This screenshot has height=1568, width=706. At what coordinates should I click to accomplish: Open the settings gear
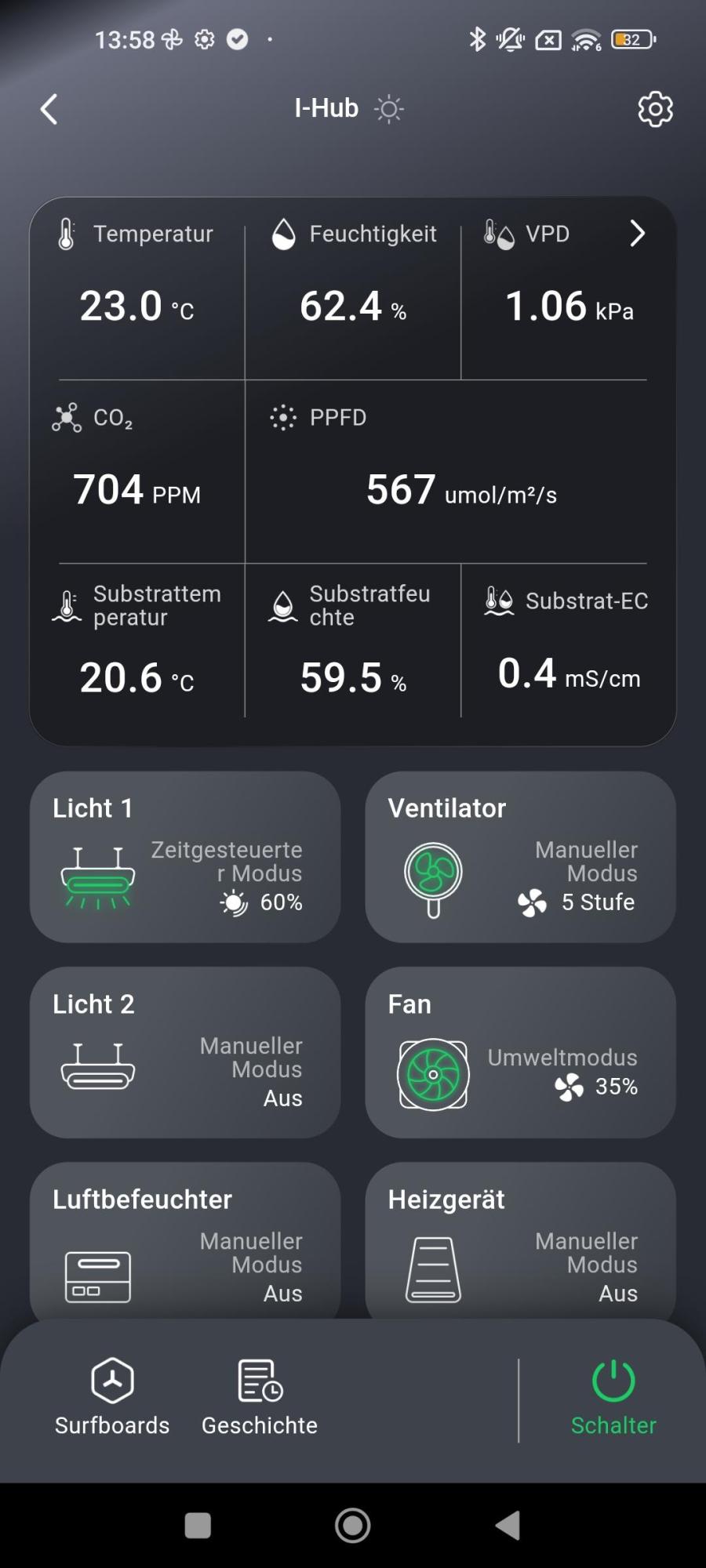pos(655,109)
